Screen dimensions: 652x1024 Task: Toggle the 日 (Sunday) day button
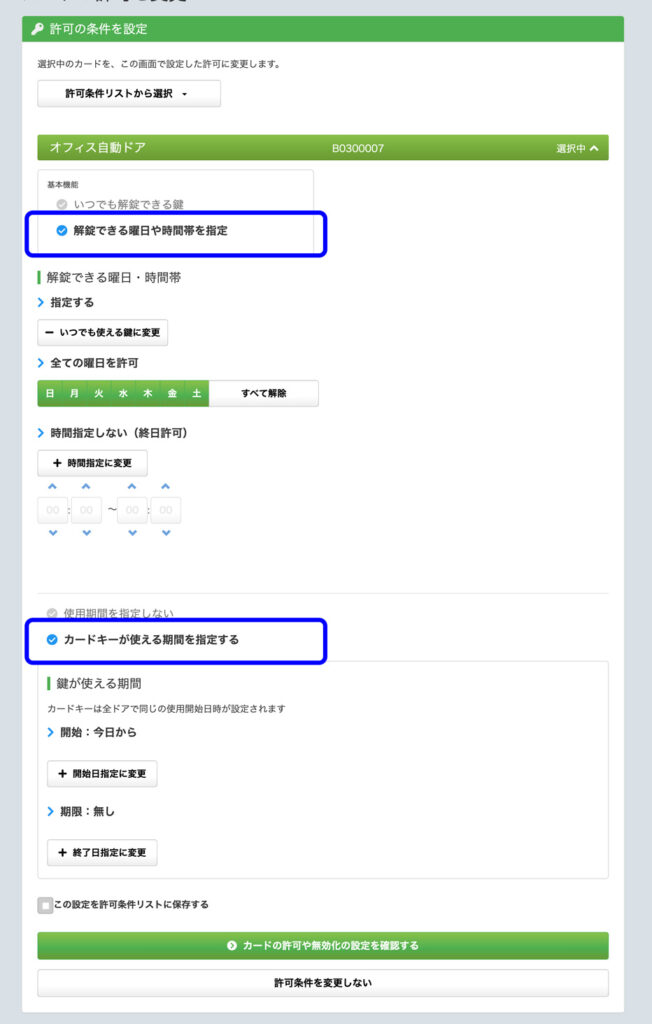tap(50, 393)
